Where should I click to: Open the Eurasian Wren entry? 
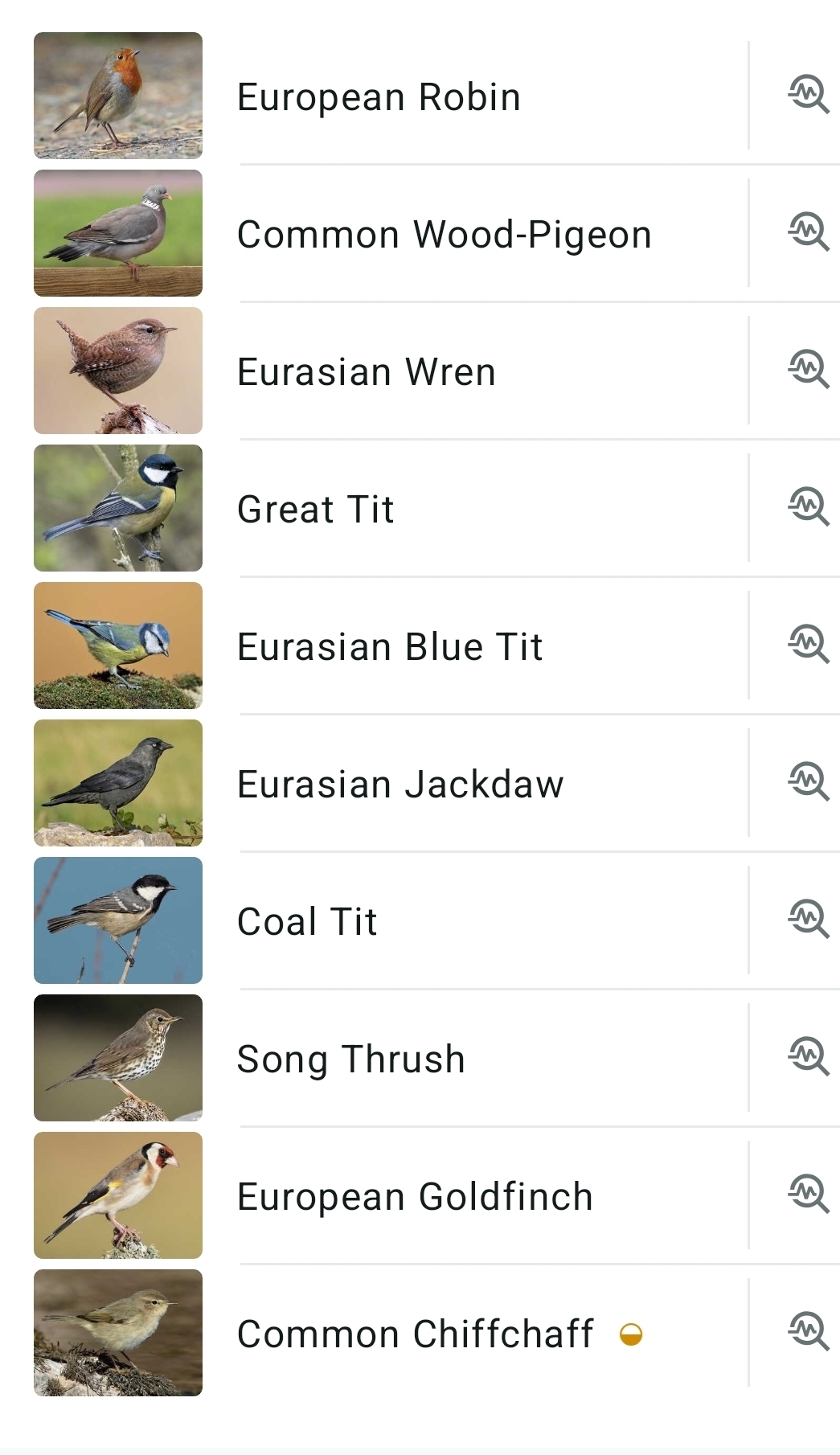pos(367,372)
